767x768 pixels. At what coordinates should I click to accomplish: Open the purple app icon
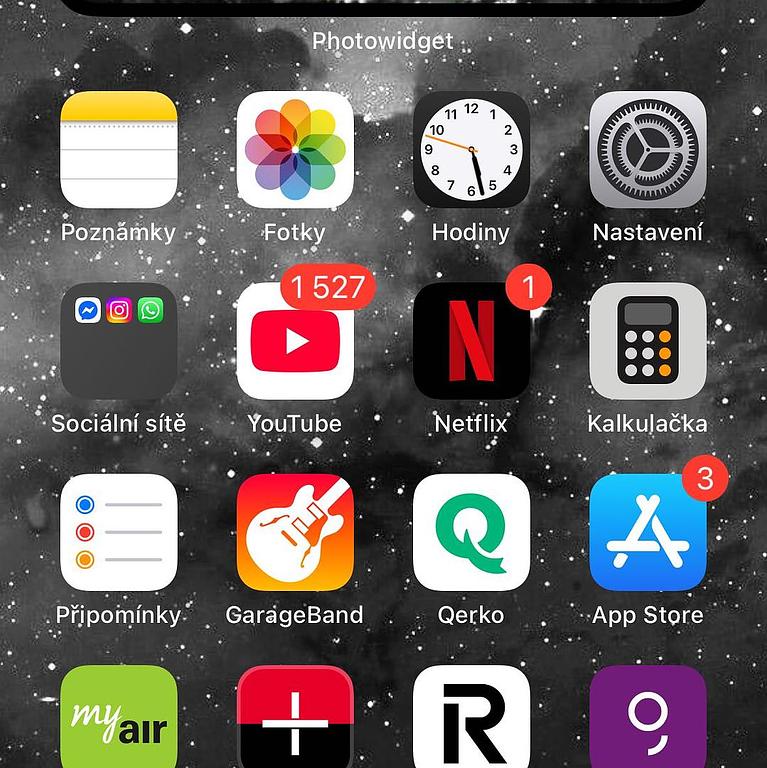tap(648, 718)
